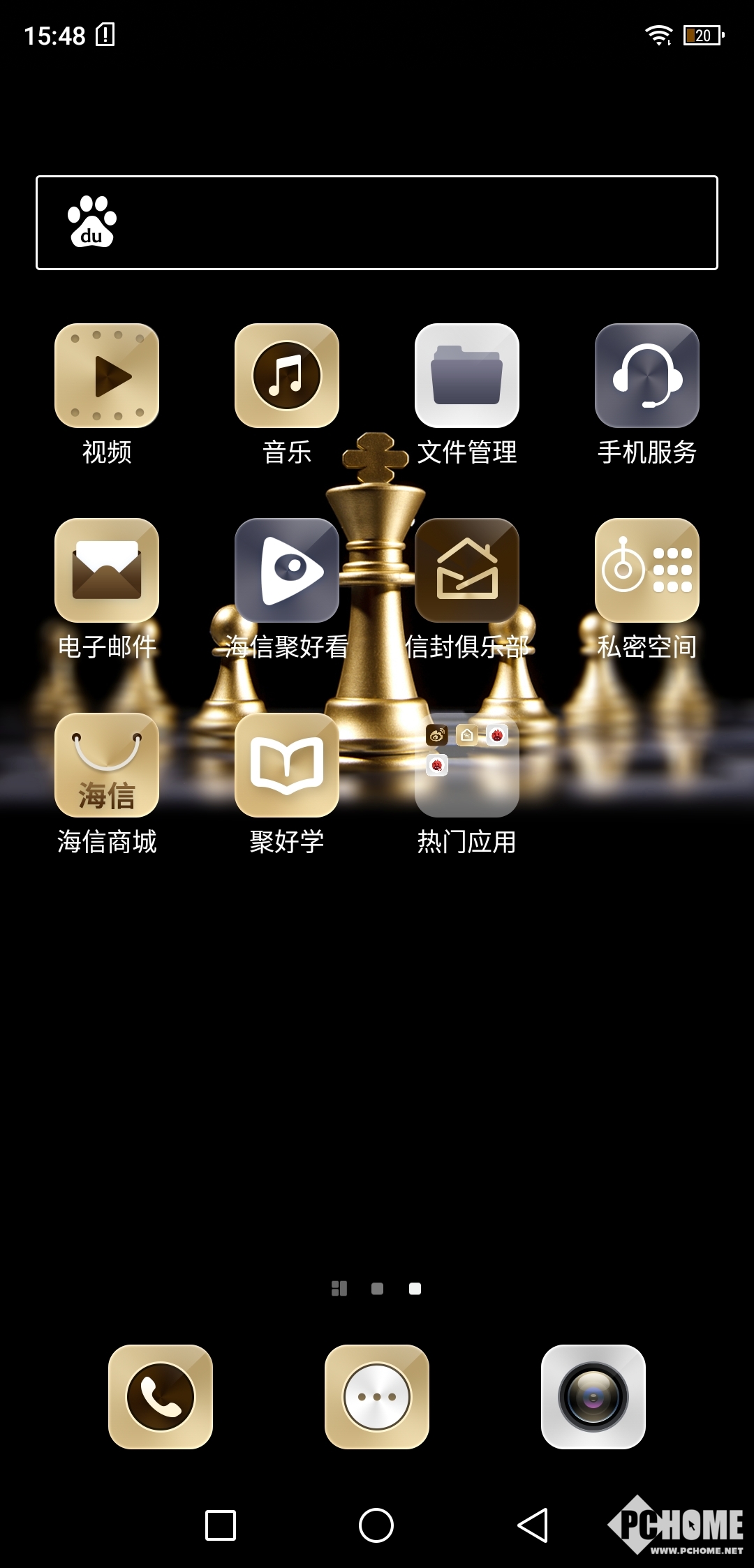Jump to the middle home page indicator
The height and width of the screenshot is (1568, 754).
pyautogui.click(x=377, y=1289)
